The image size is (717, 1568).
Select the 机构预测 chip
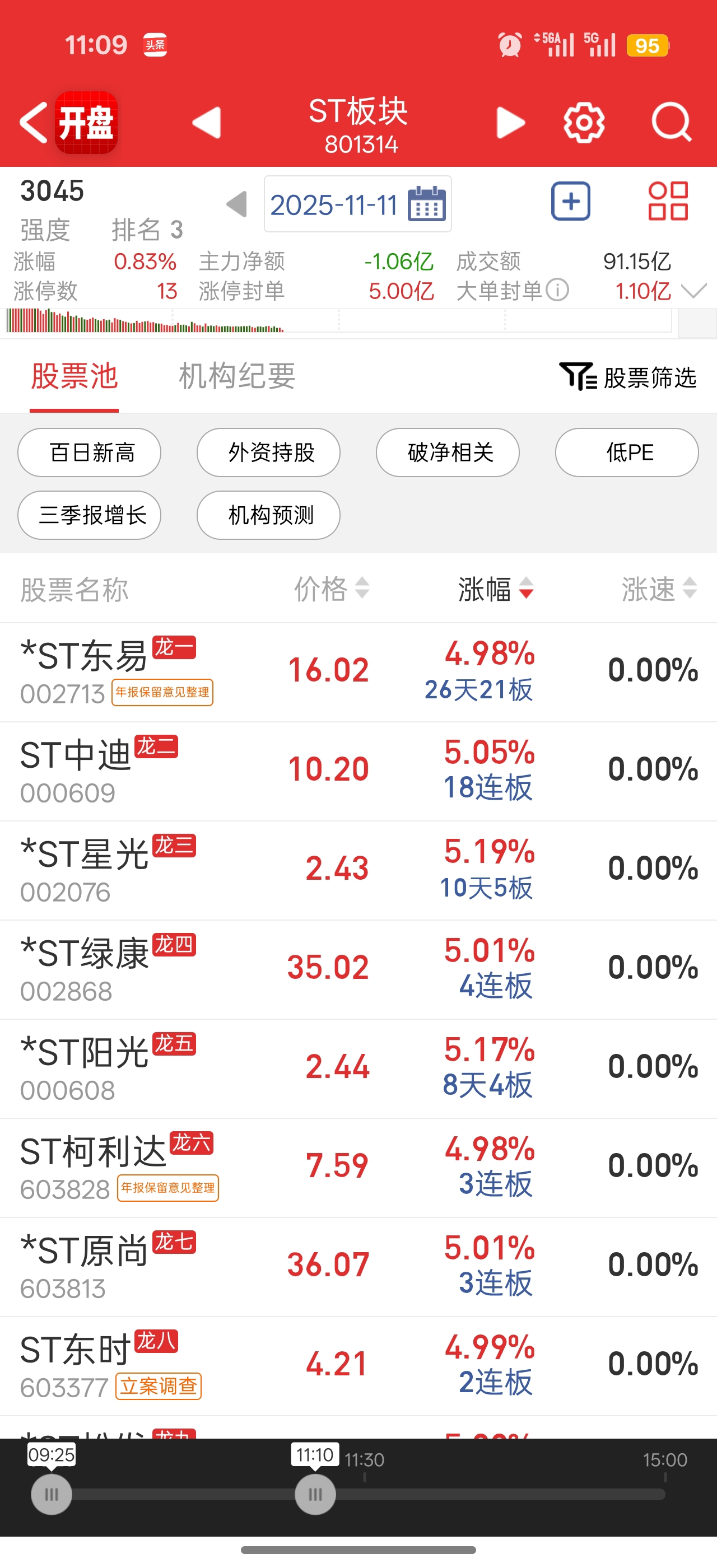coord(268,515)
